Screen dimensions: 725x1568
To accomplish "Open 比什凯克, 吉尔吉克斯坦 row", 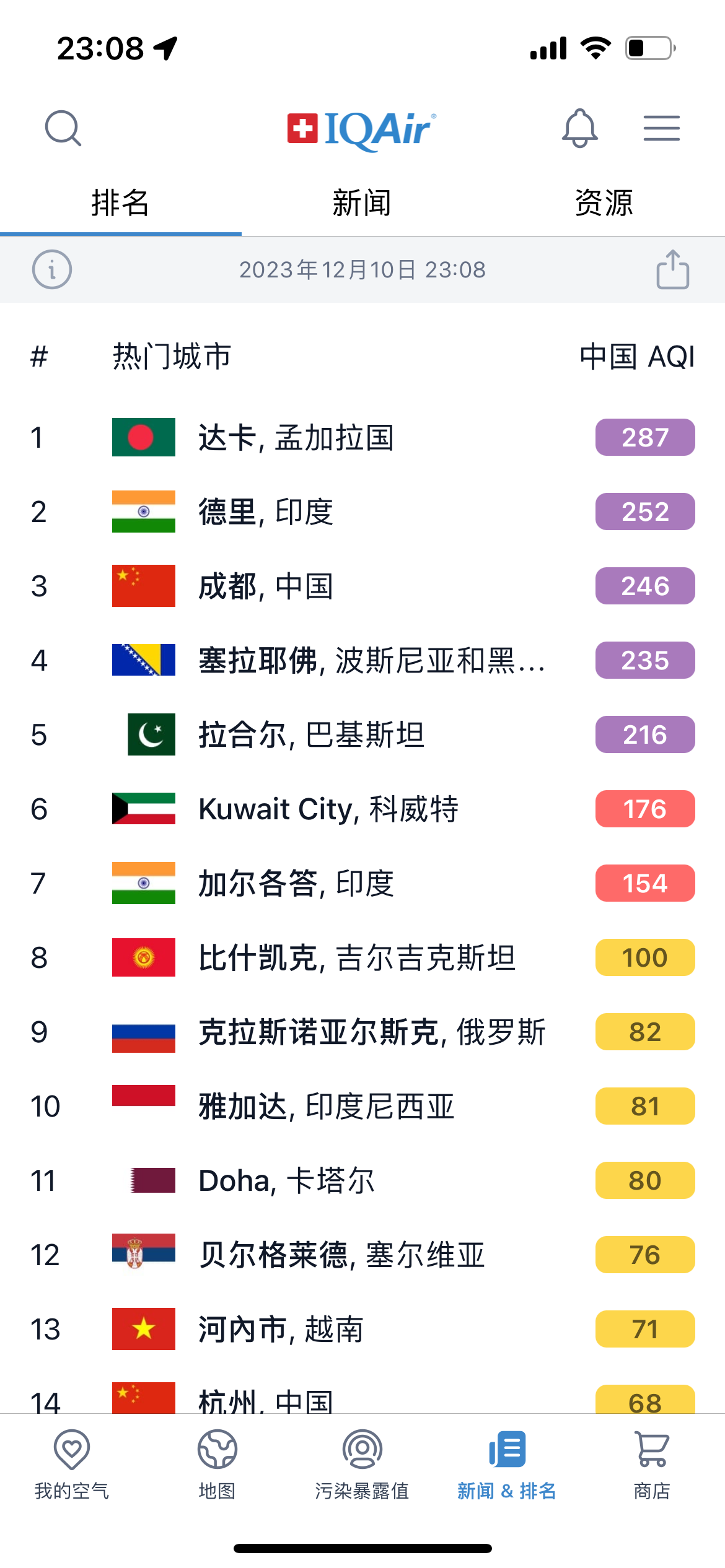I will point(362,957).
